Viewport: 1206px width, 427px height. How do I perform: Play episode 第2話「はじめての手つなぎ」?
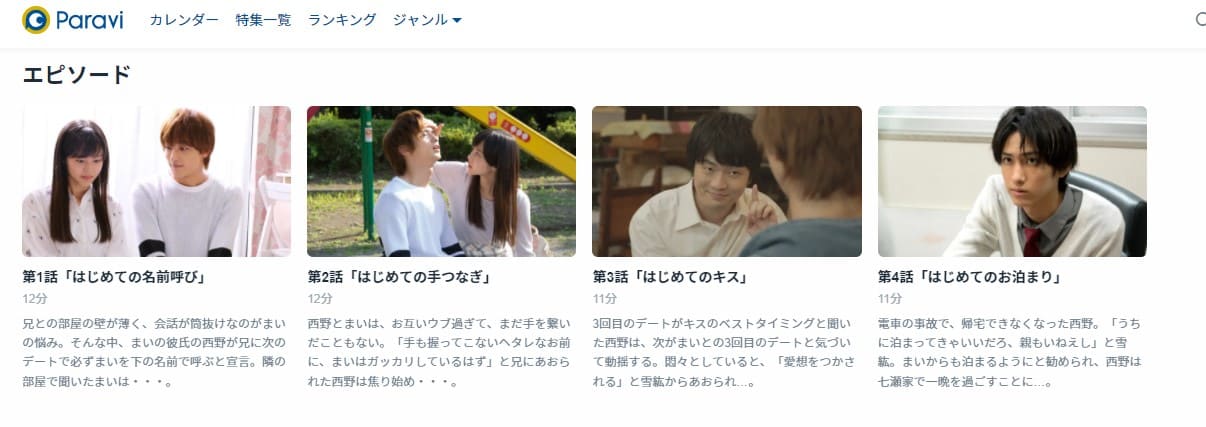pos(441,182)
